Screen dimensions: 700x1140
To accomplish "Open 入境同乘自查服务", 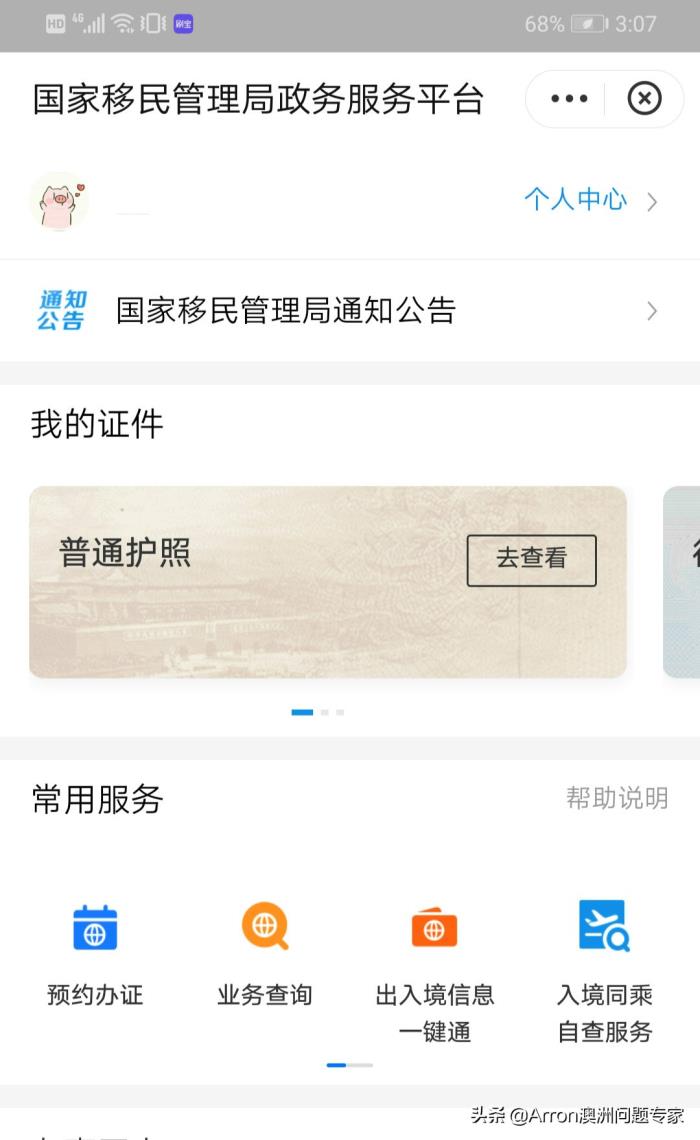I will tap(604, 965).
